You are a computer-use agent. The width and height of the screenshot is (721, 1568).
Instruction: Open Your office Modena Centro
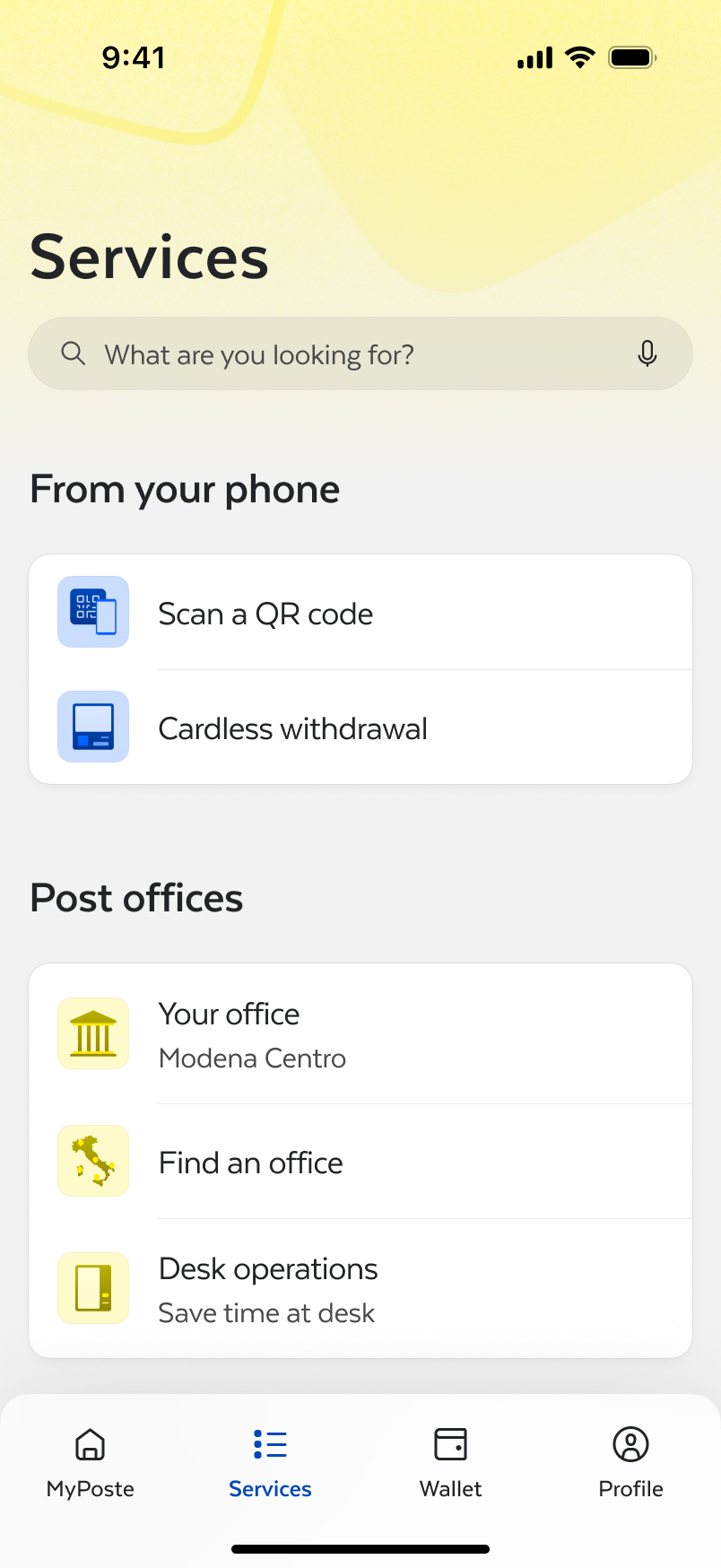(x=360, y=1034)
